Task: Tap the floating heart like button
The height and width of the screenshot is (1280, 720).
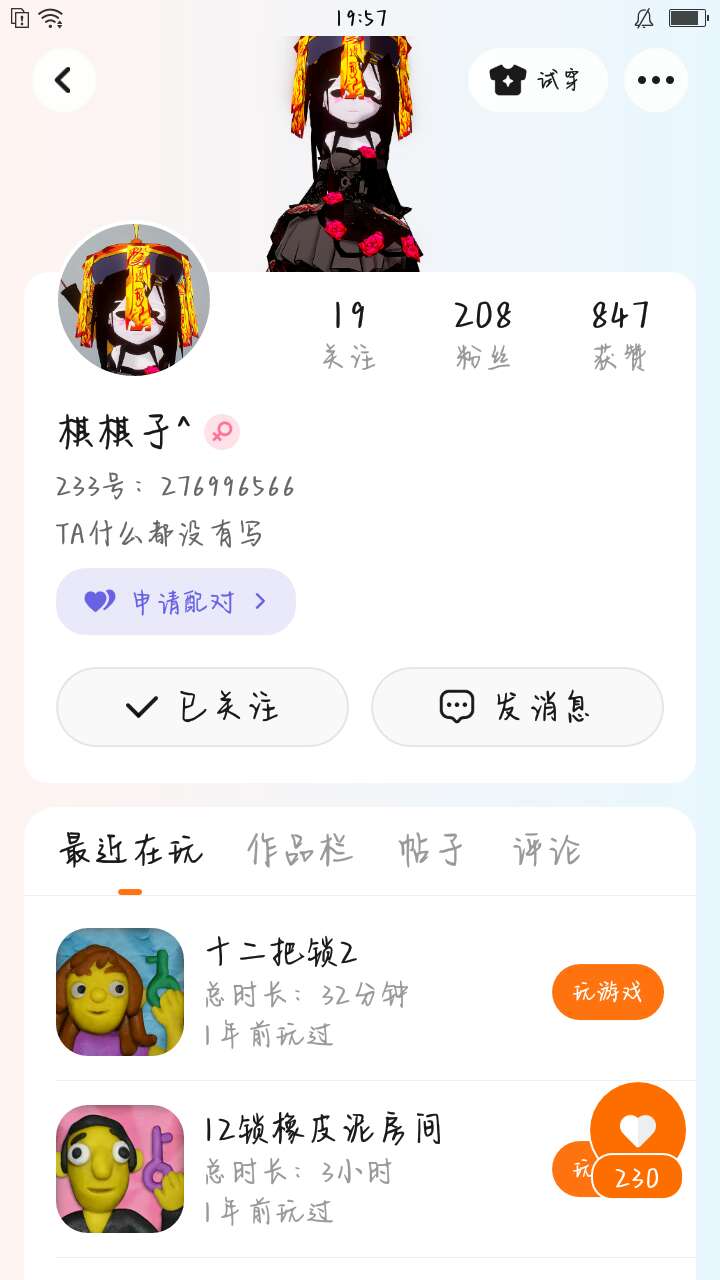Action: coord(637,1130)
